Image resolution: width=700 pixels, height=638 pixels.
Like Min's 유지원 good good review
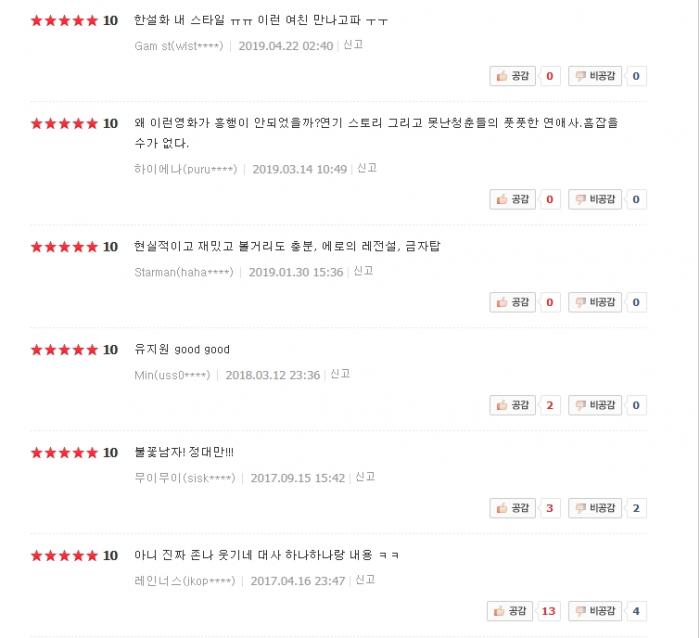(x=513, y=405)
